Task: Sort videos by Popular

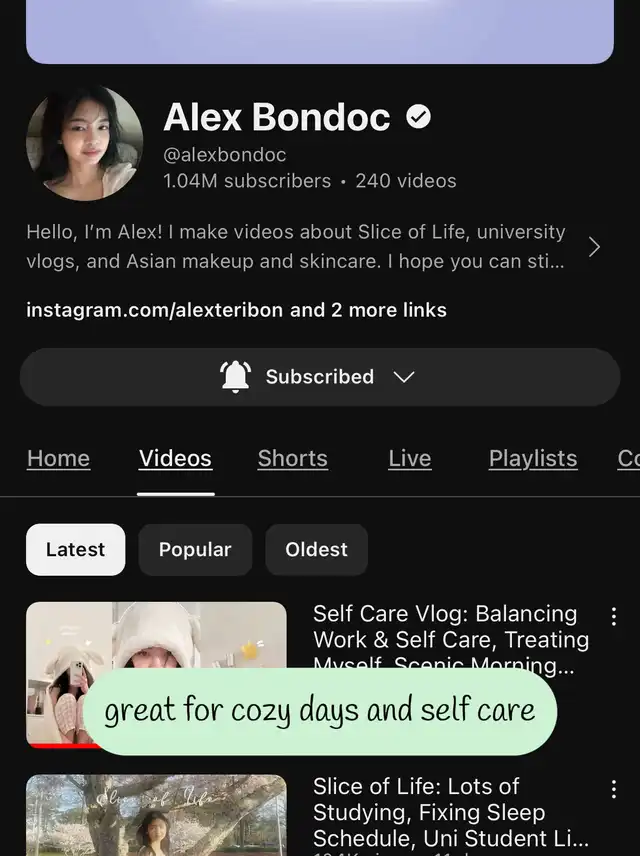Action: pos(195,550)
